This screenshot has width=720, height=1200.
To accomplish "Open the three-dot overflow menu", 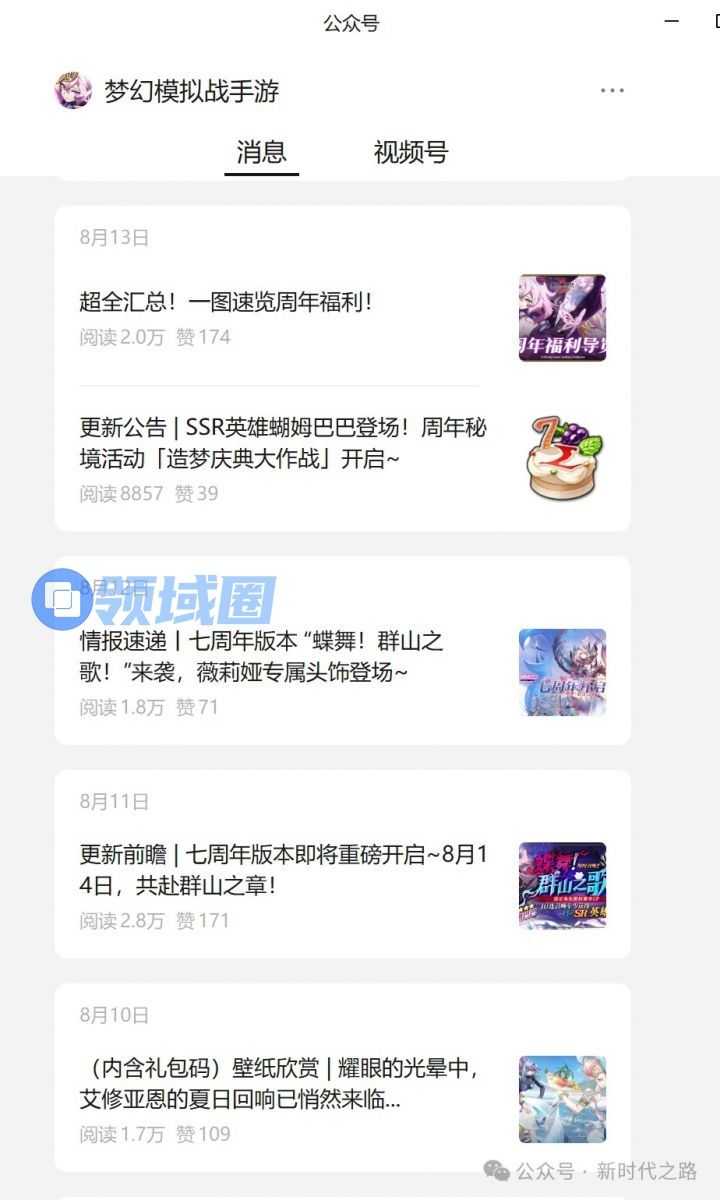I will pos(612,91).
